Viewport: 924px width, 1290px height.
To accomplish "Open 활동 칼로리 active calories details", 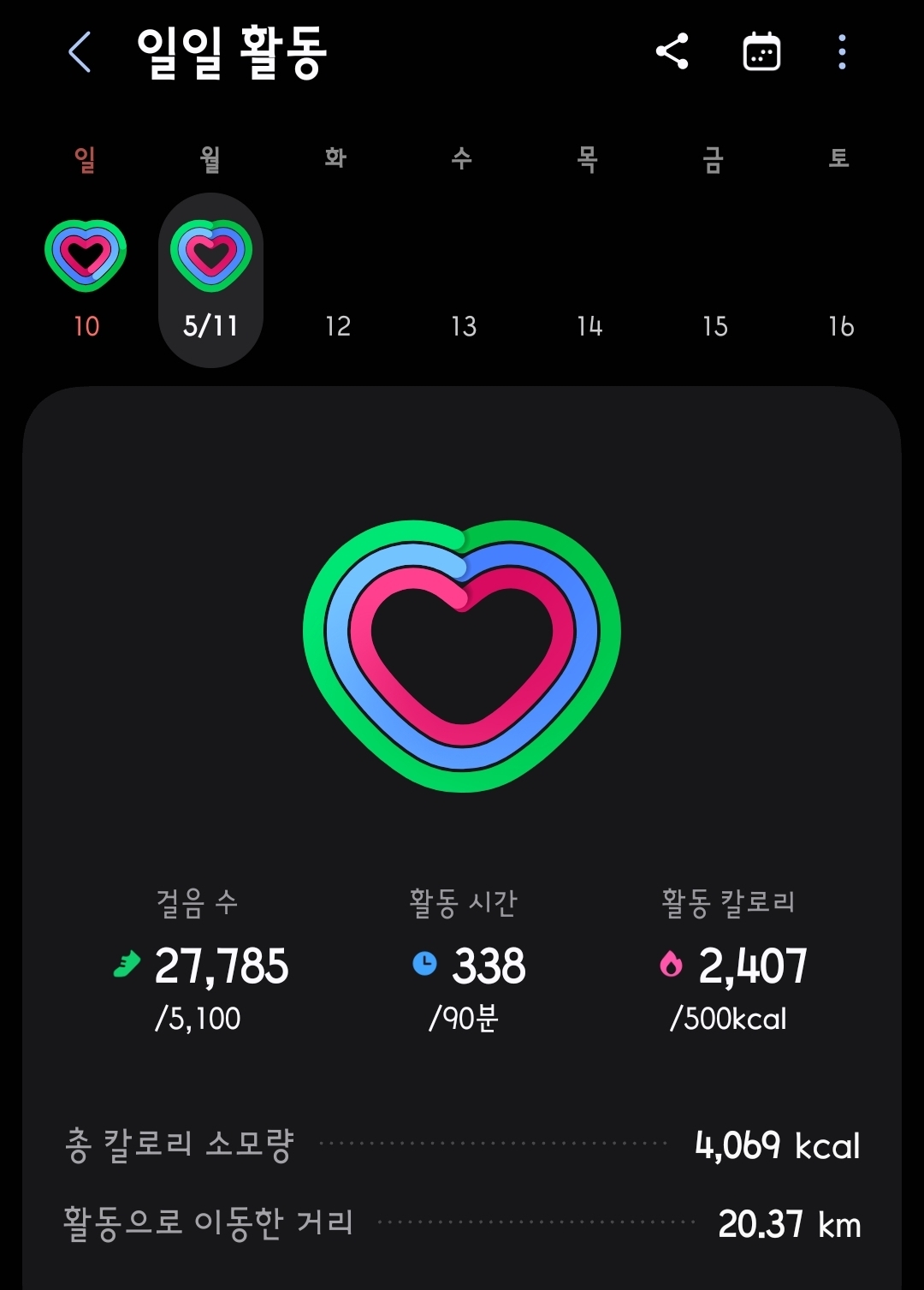I will (x=731, y=960).
